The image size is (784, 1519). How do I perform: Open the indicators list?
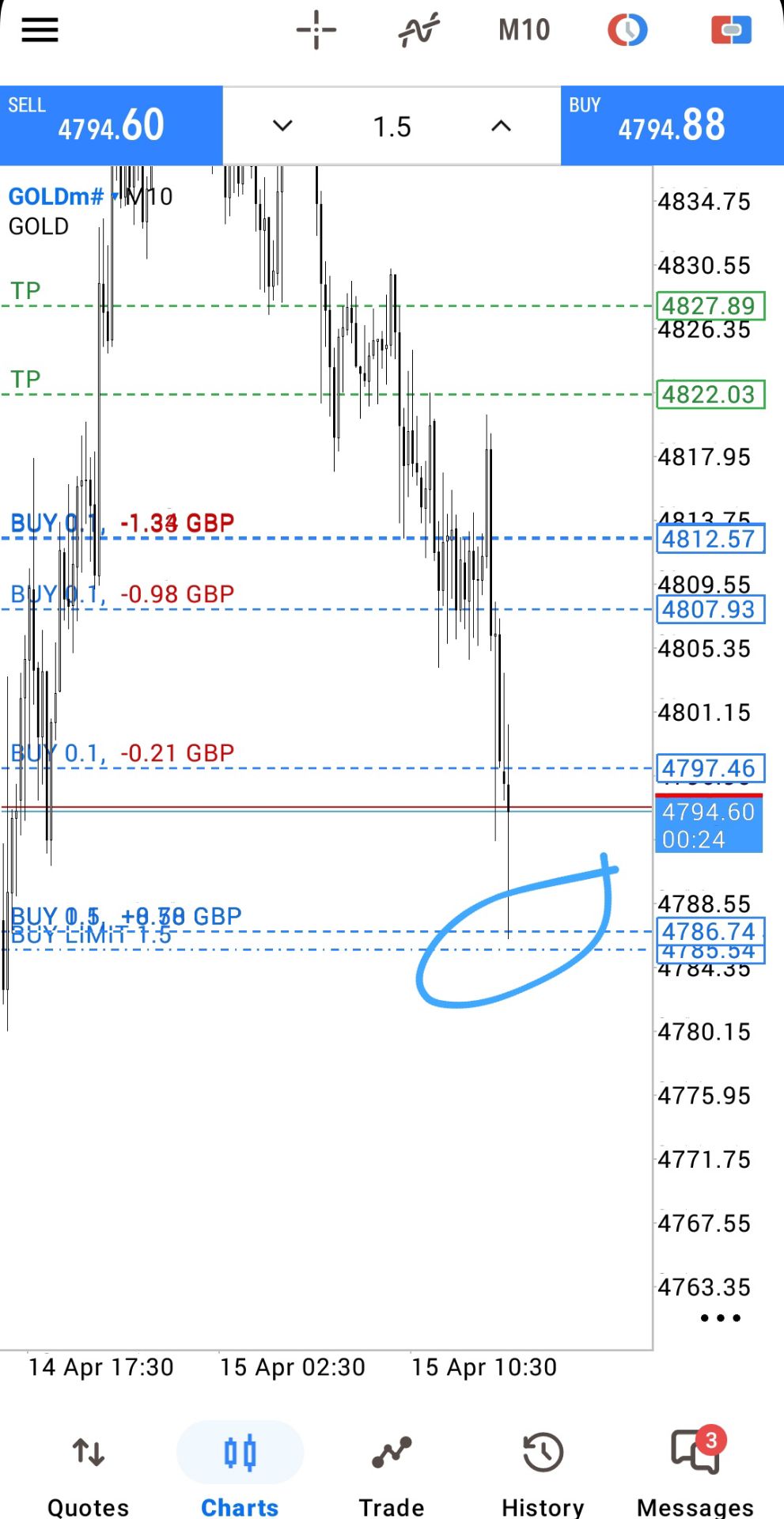[419, 31]
